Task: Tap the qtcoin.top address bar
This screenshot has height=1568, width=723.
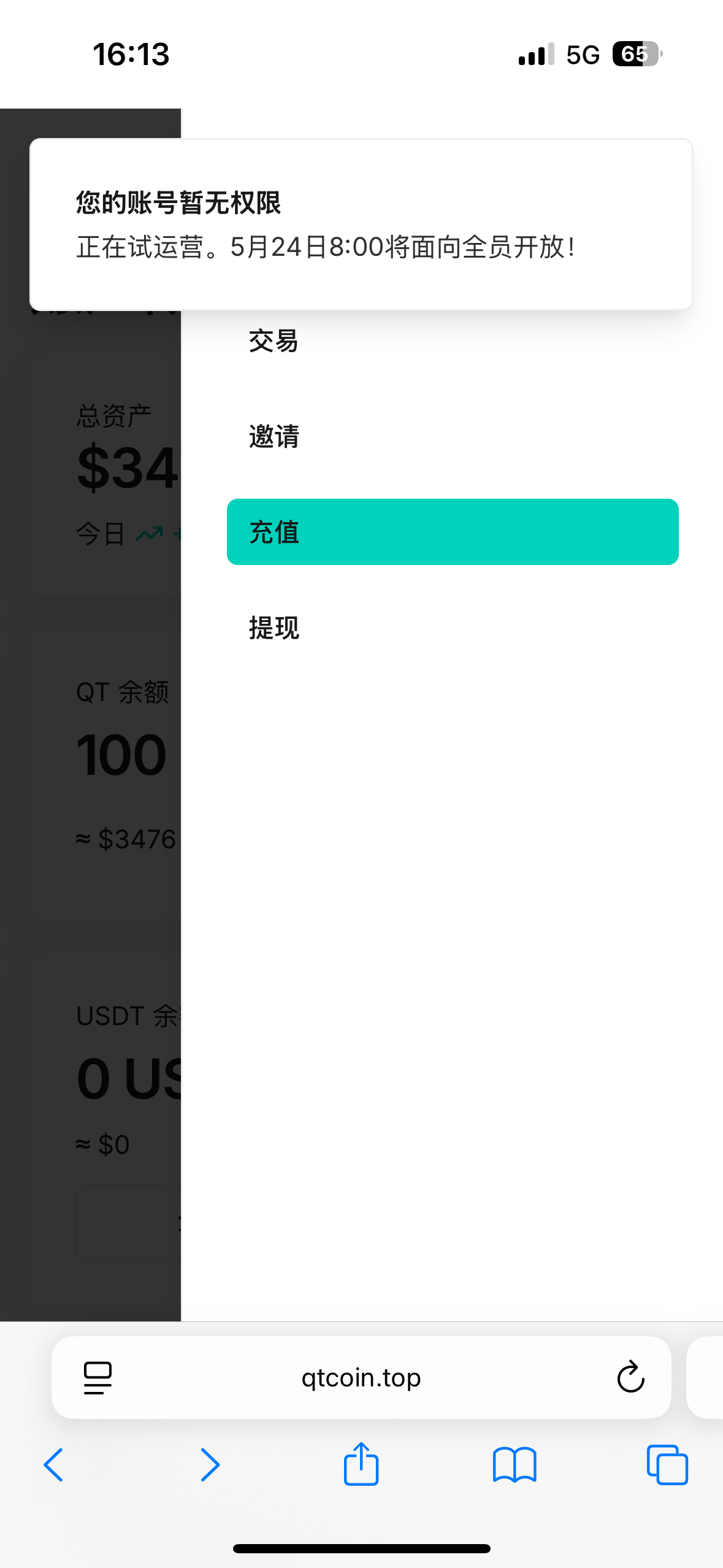Action: click(361, 1378)
